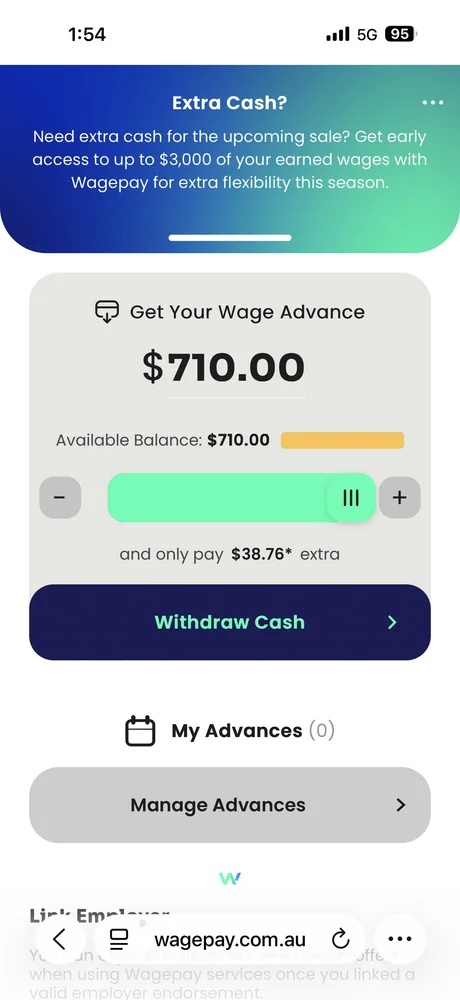Tap Withdraw Cash

[x=230, y=622]
